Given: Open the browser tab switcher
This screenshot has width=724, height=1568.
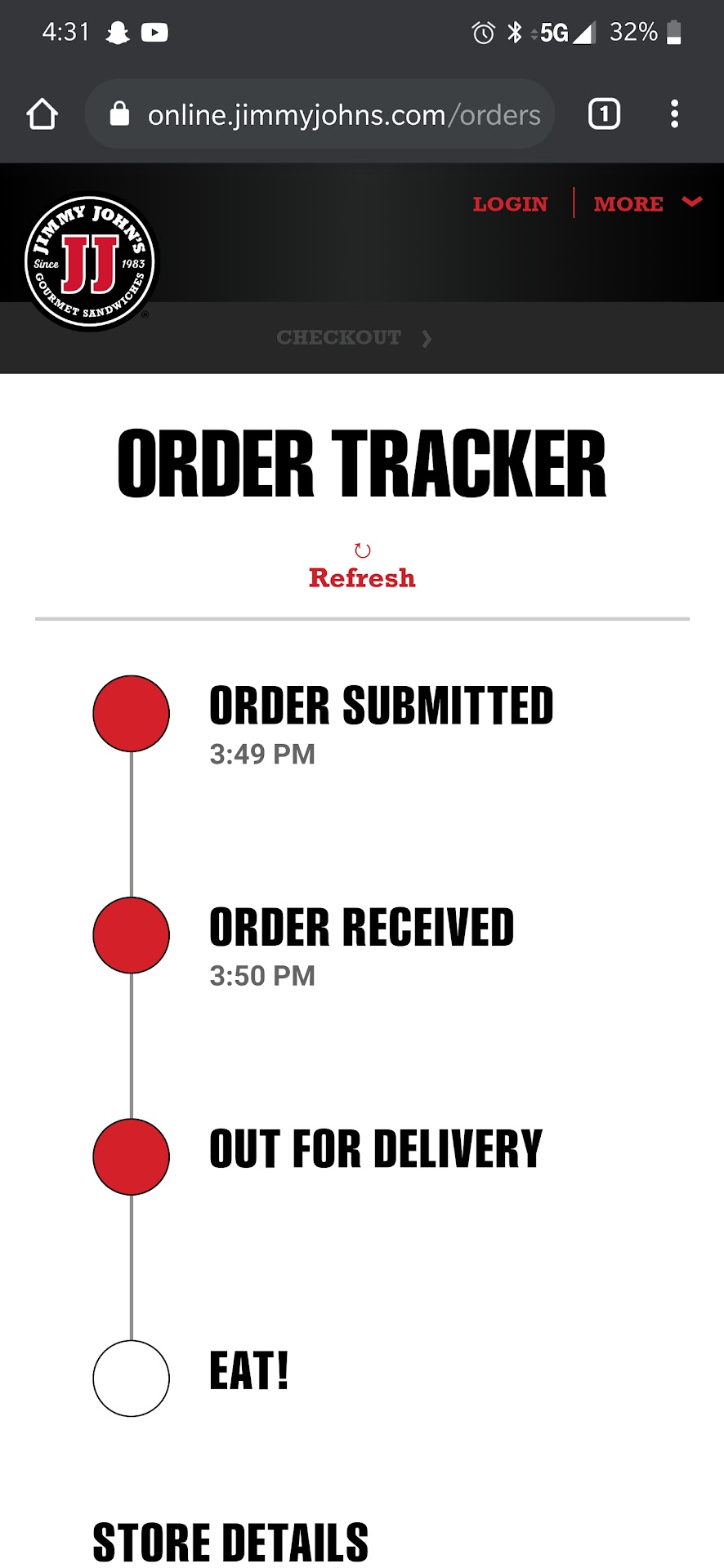Looking at the screenshot, I should click(x=604, y=114).
